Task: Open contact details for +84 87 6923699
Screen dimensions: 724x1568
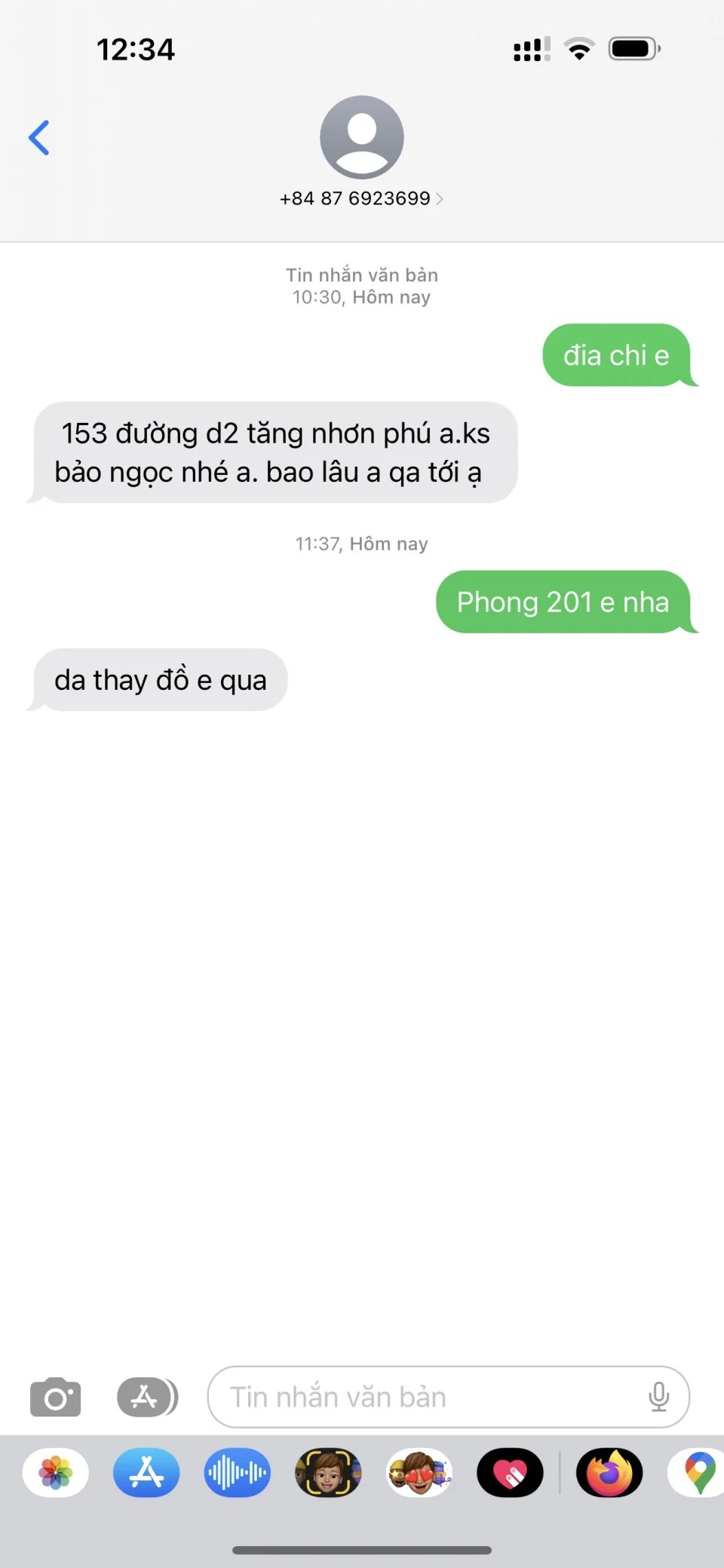Action: click(x=361, y=198)
